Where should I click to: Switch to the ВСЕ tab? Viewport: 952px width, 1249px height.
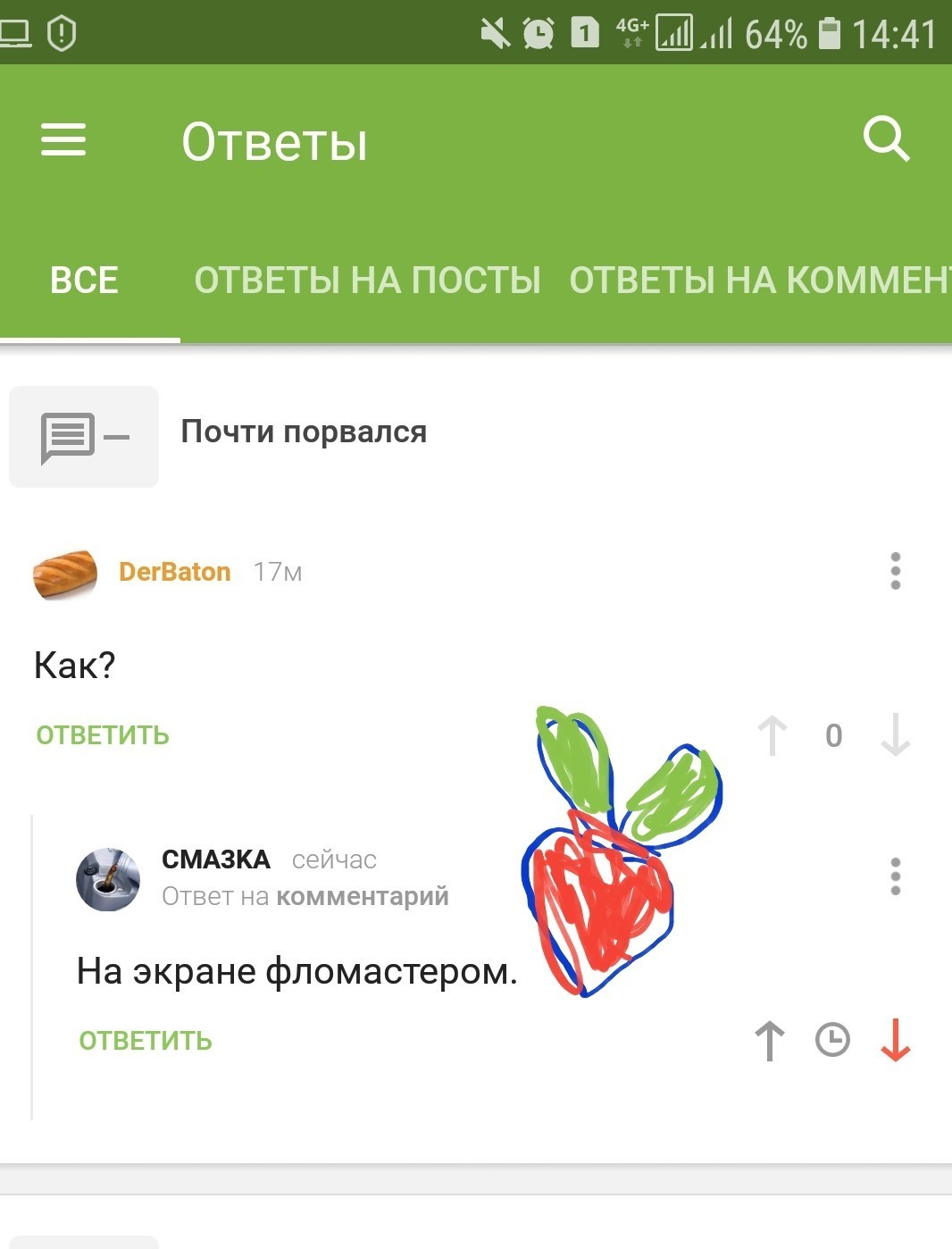[85, 281]
